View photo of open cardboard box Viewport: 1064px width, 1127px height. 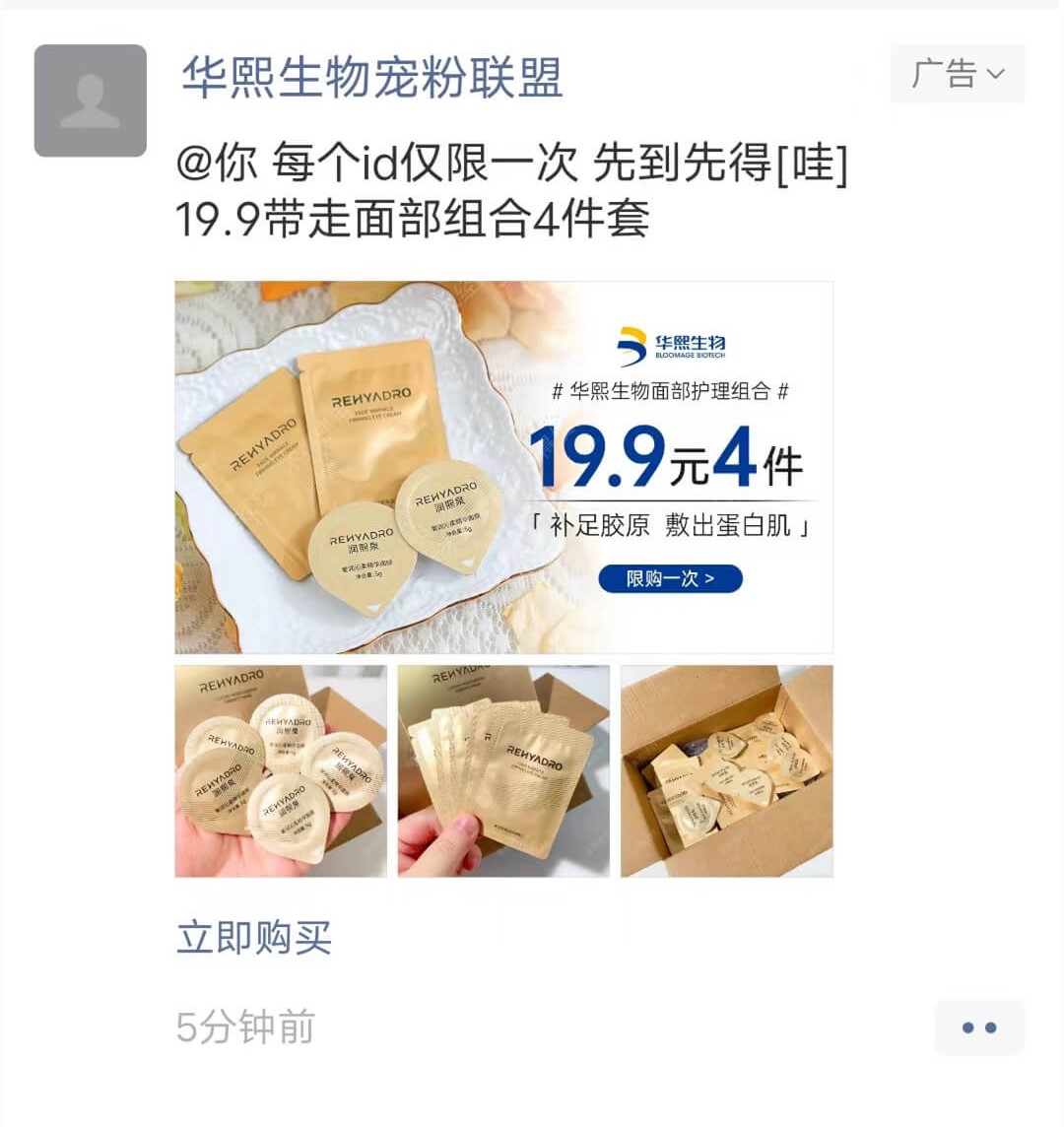[x=727, y=771]
